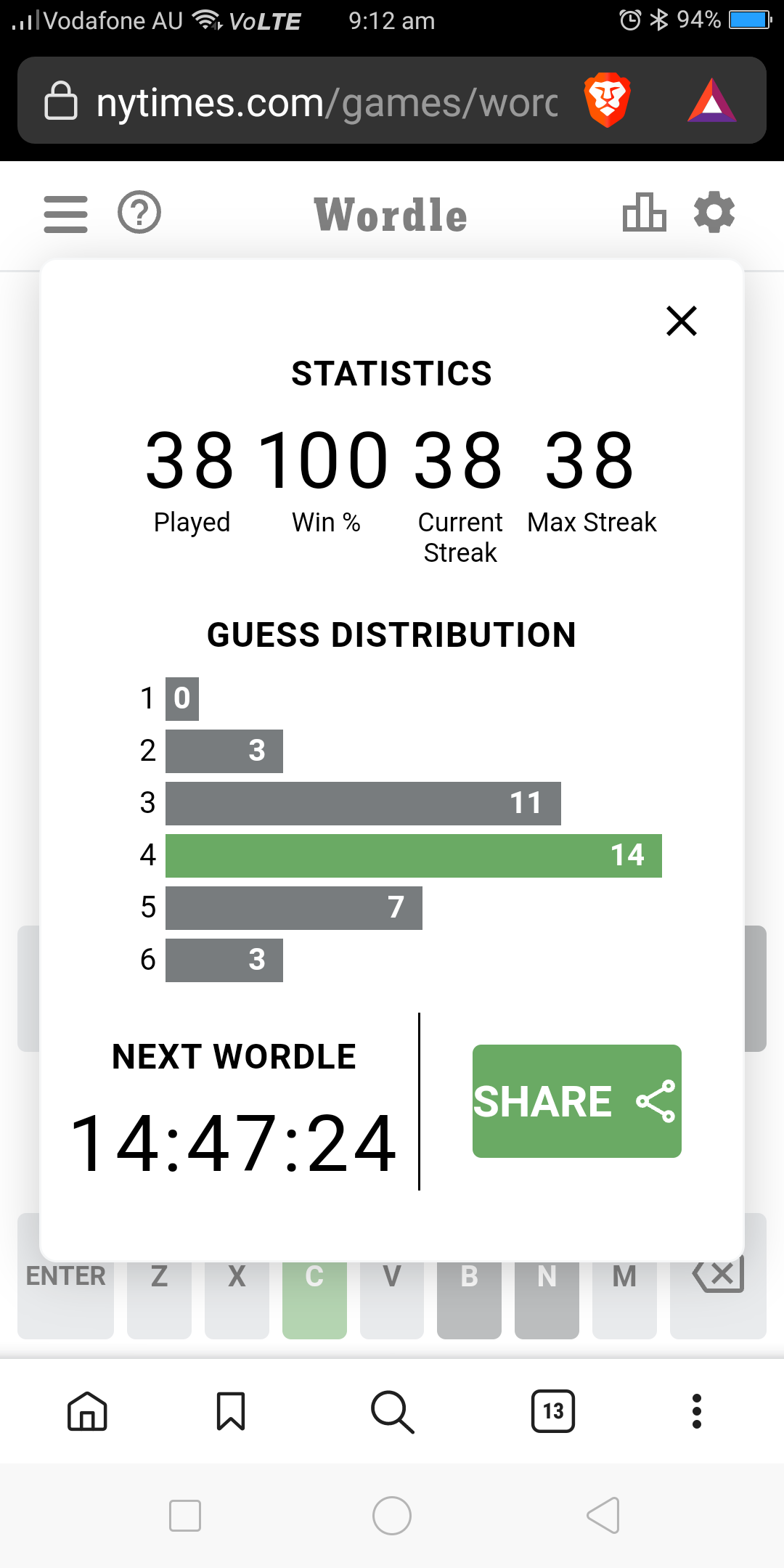Open Brave Shields lion icon

click(608, 100)
